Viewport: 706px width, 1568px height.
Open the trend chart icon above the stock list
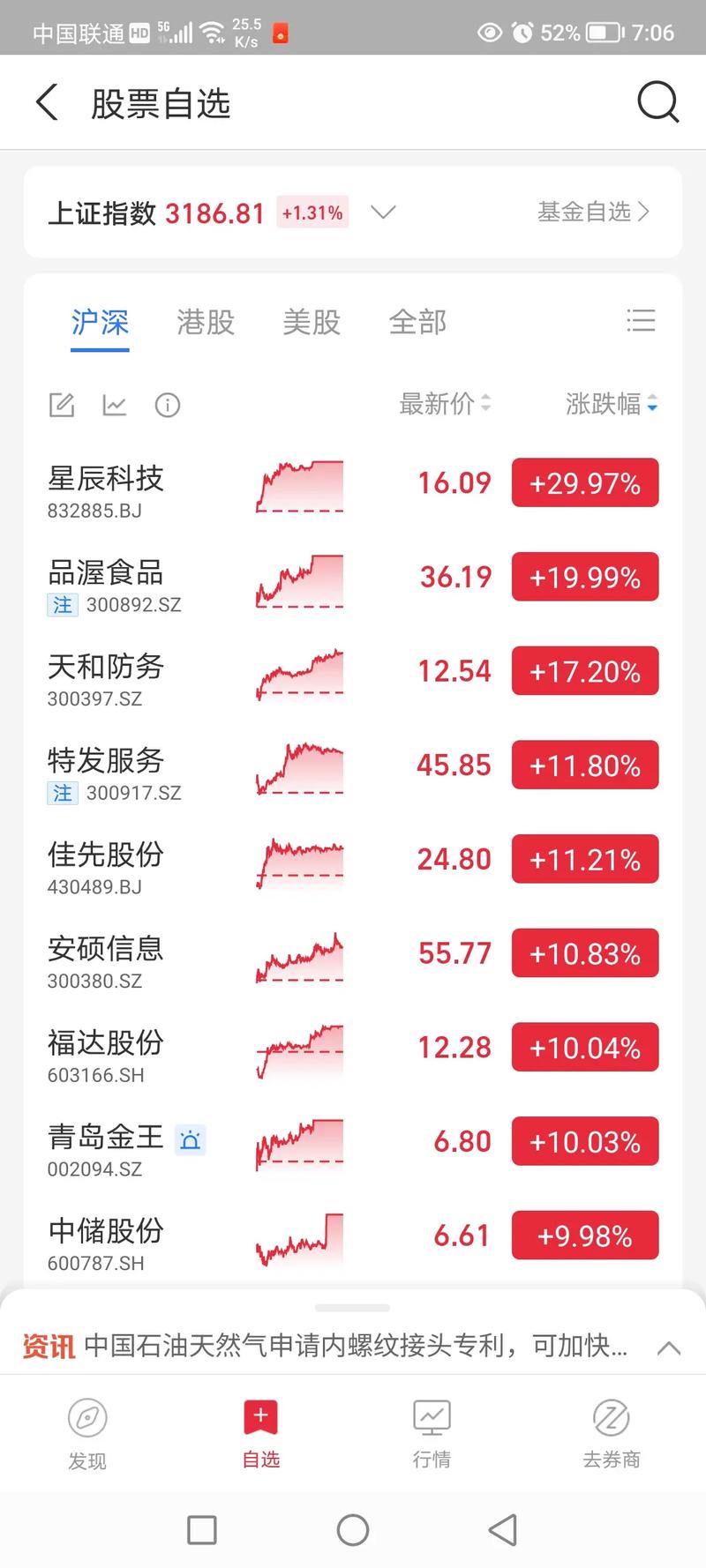pyautogui.click(x=114, y=405)
